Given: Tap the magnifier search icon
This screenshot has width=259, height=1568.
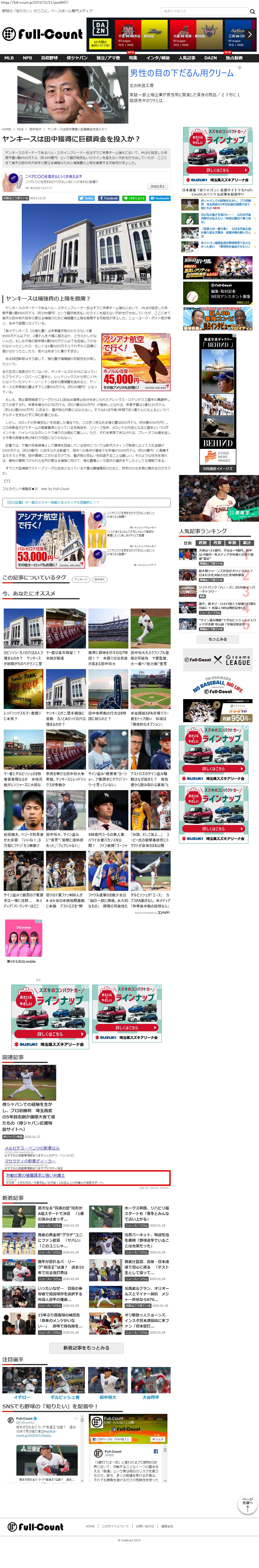Looking at the screenshot, I should 252,11.
